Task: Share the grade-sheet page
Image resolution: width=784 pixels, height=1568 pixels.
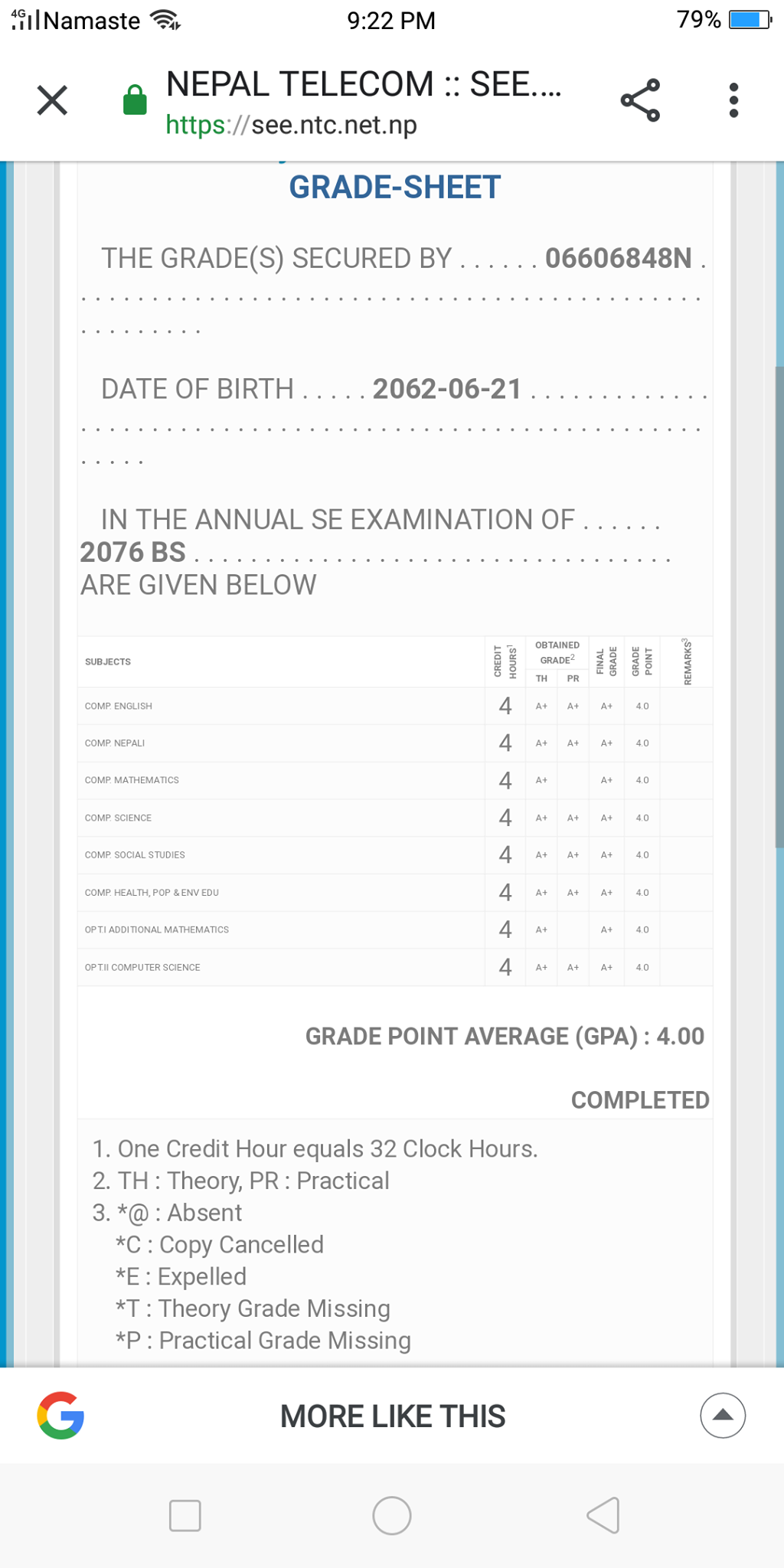Action: (640, 100)
